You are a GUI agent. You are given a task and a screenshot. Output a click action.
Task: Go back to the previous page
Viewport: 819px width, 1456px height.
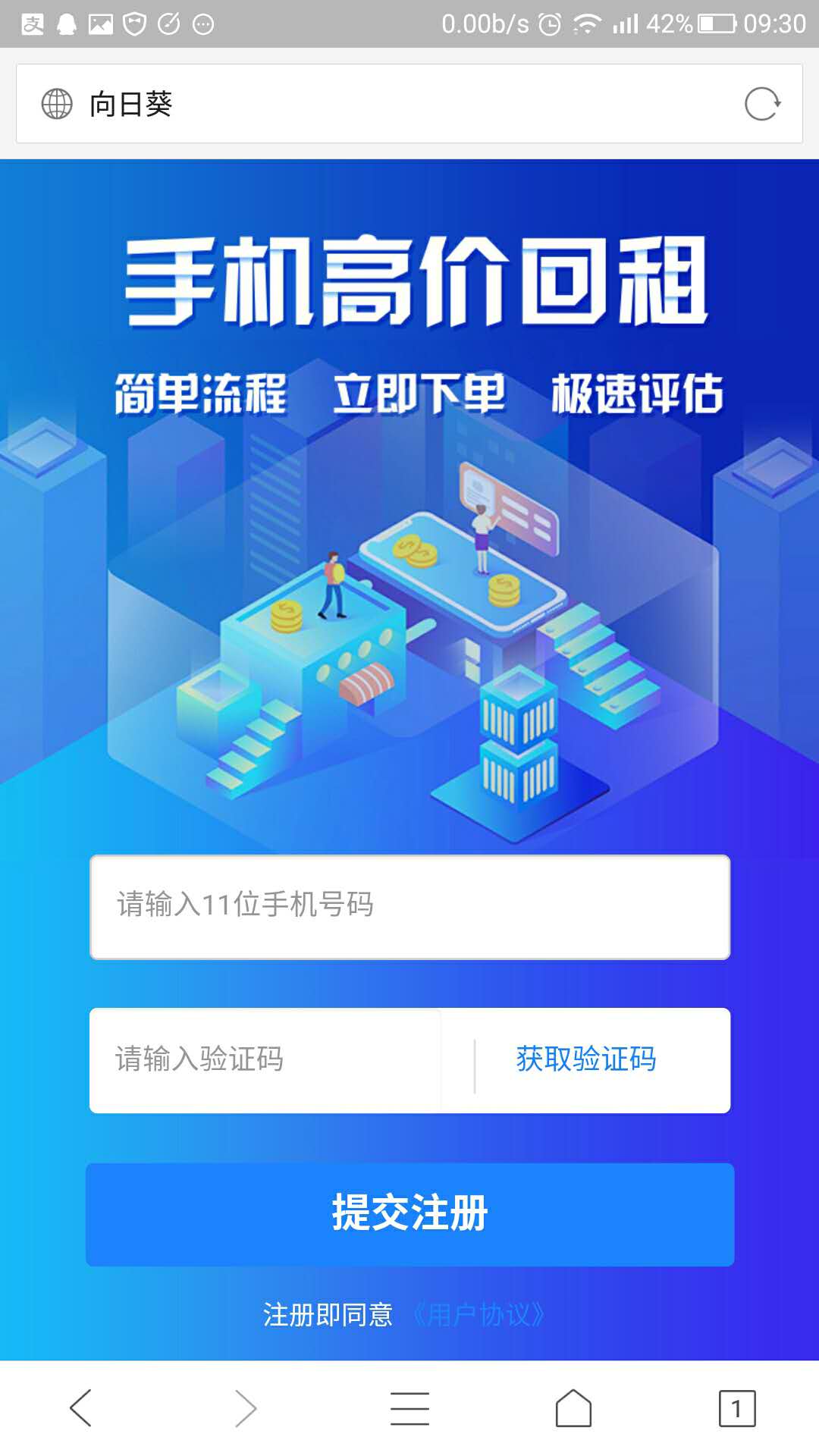80,1408
